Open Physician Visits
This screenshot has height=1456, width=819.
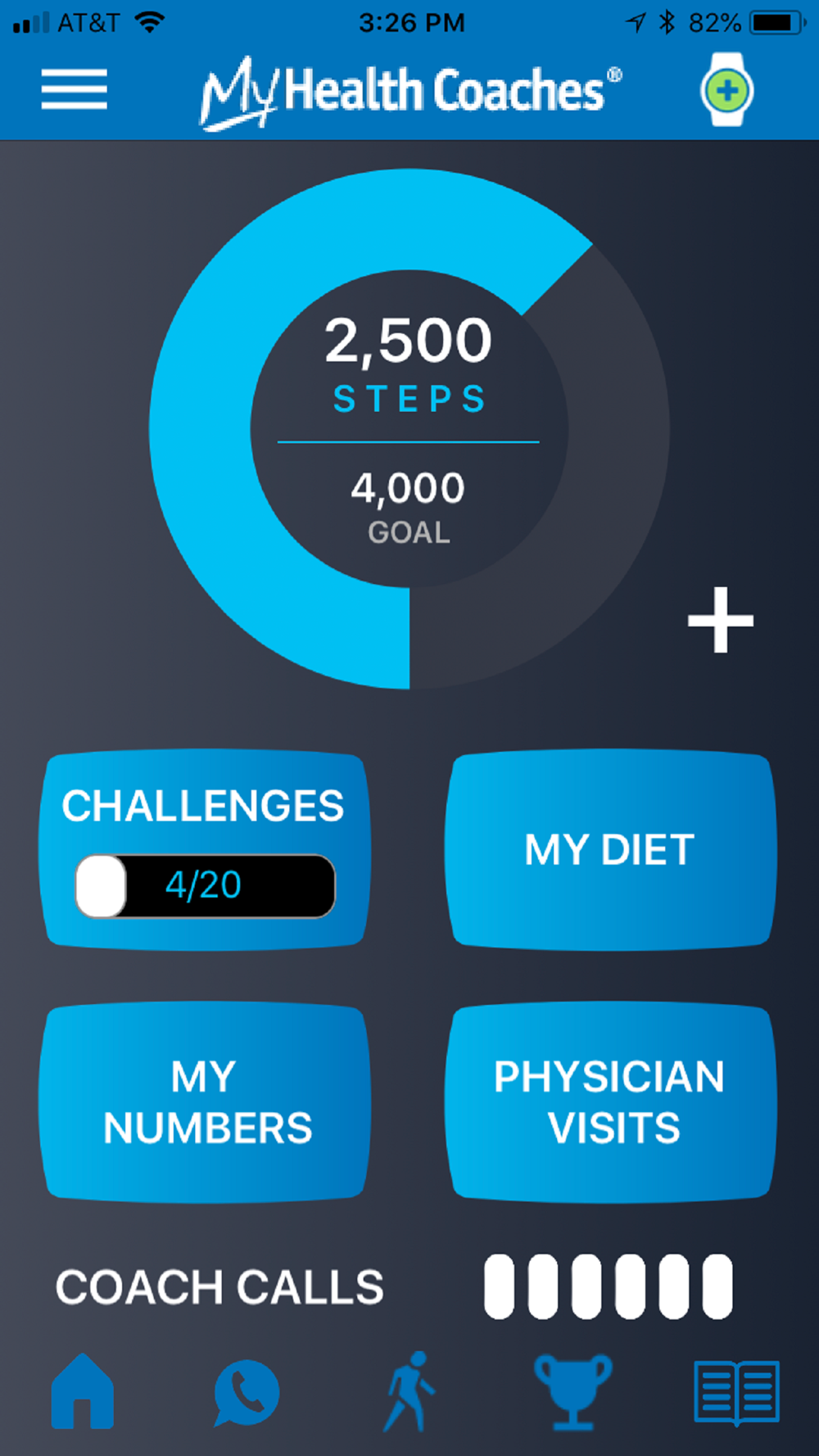coord(610,1102)
